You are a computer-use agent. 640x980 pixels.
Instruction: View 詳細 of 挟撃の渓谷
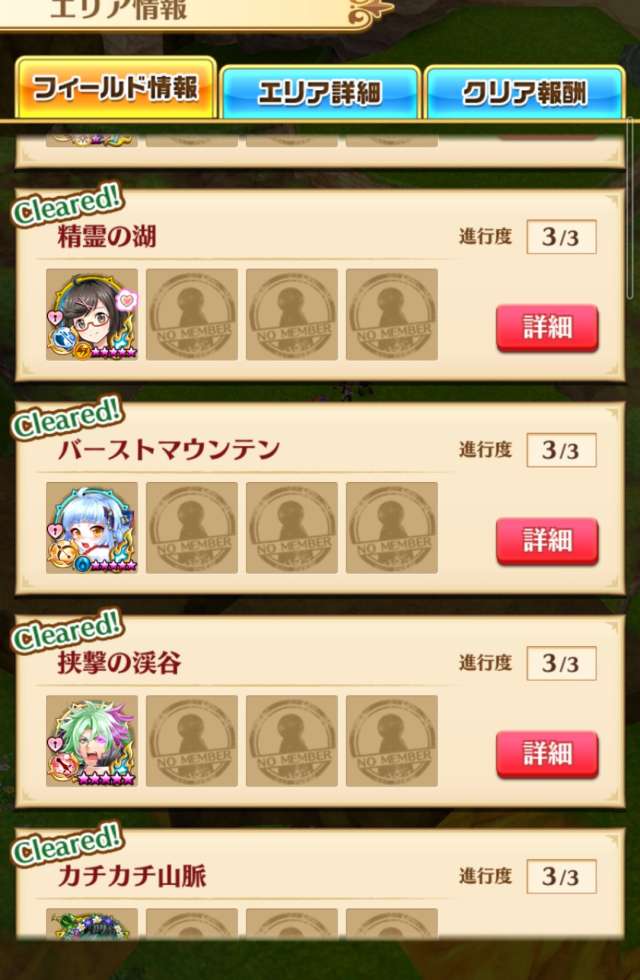pyautogui.click(x=547, y=754)
